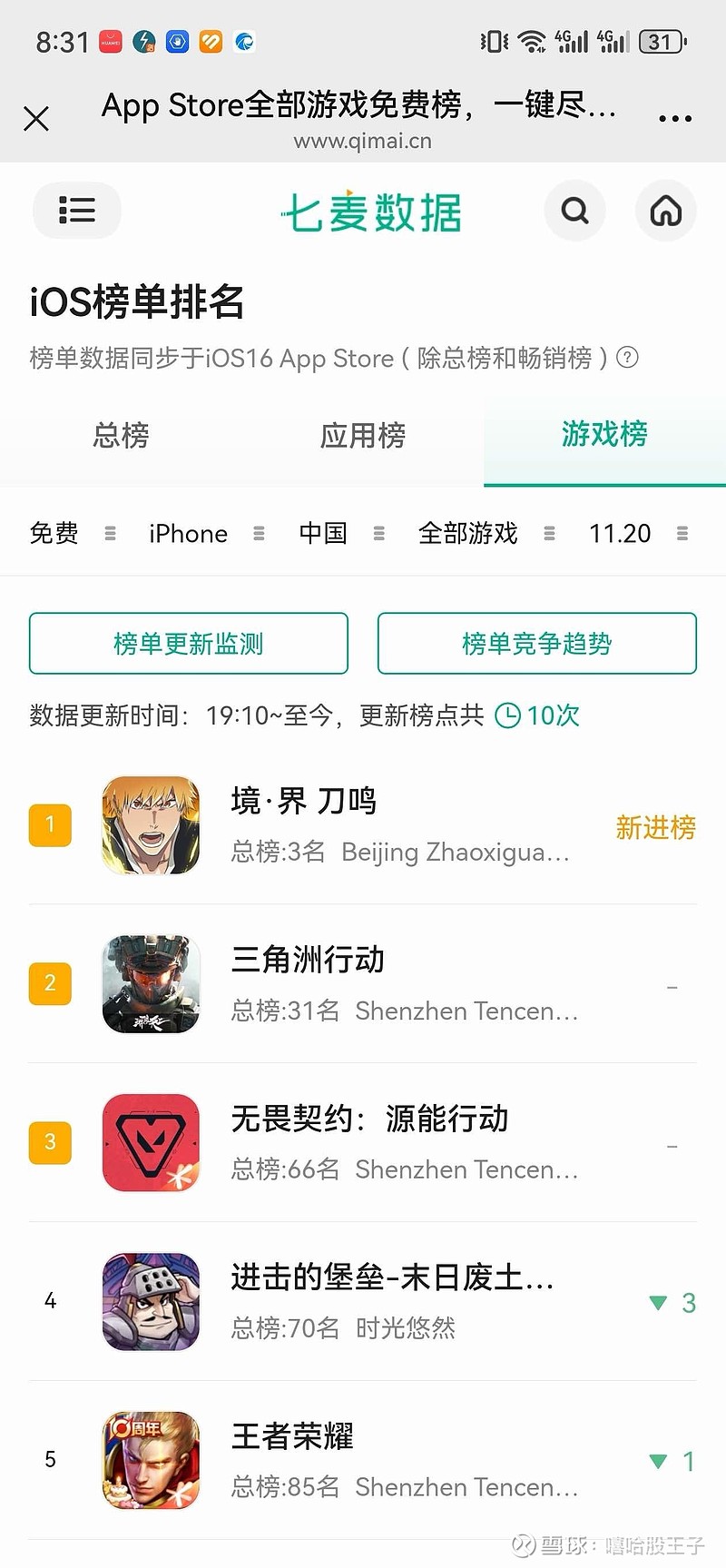
Task: Click the 榜单更新监测 button
Action: (x=188, y=644)
